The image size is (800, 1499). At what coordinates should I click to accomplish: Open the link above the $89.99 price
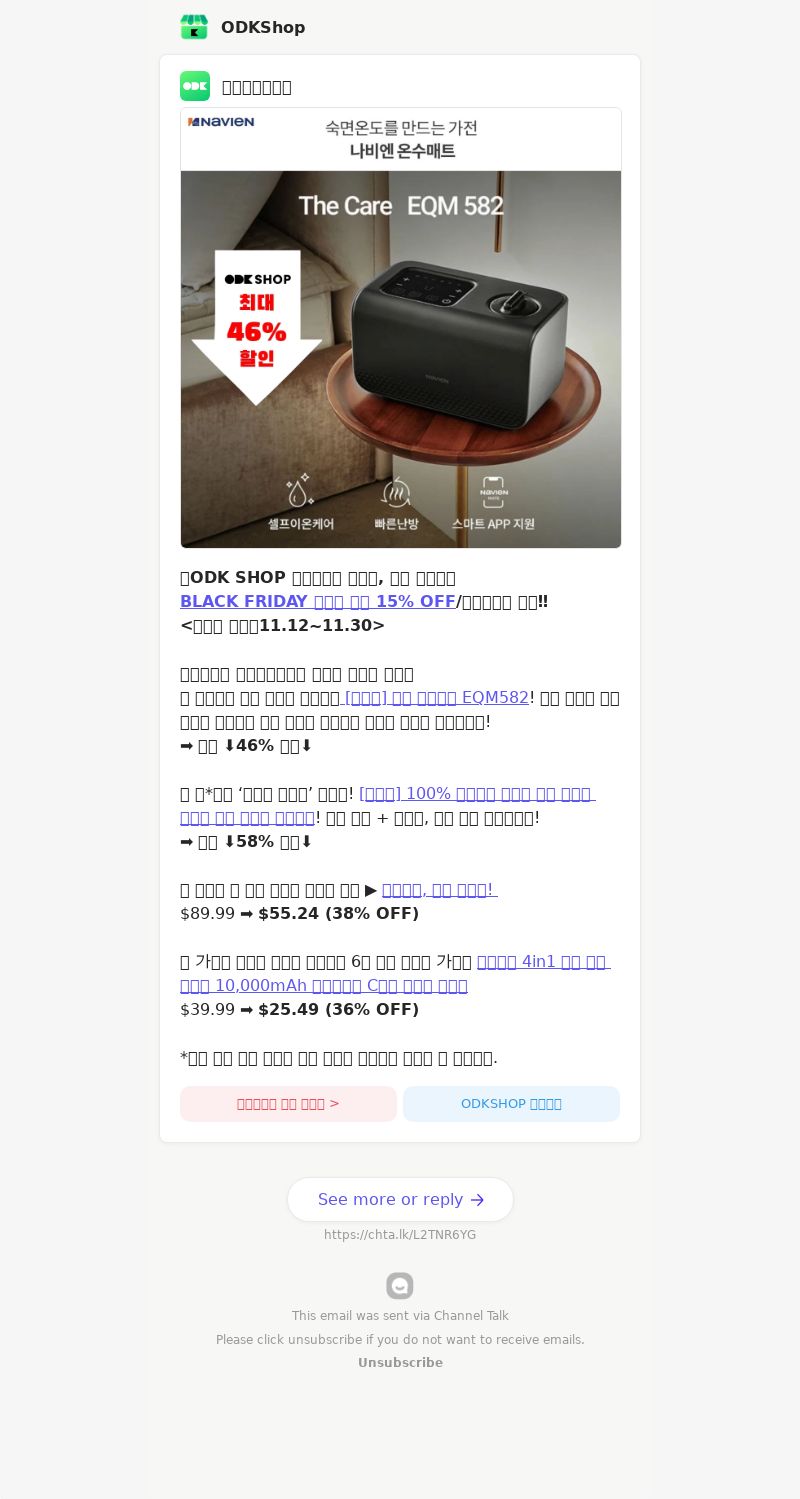(x=439, y=890)
